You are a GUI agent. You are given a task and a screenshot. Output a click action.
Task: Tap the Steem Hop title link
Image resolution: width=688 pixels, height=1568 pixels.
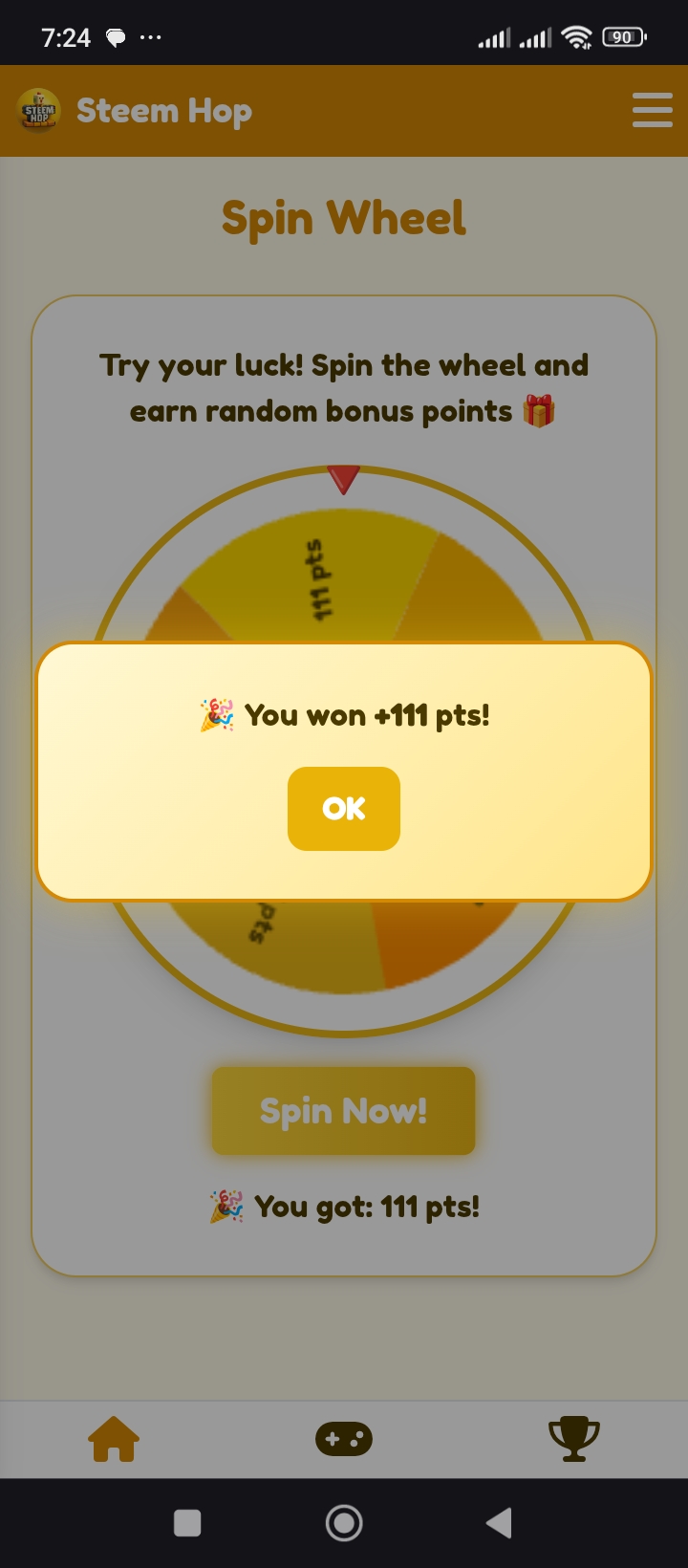(x=164, y=111)
